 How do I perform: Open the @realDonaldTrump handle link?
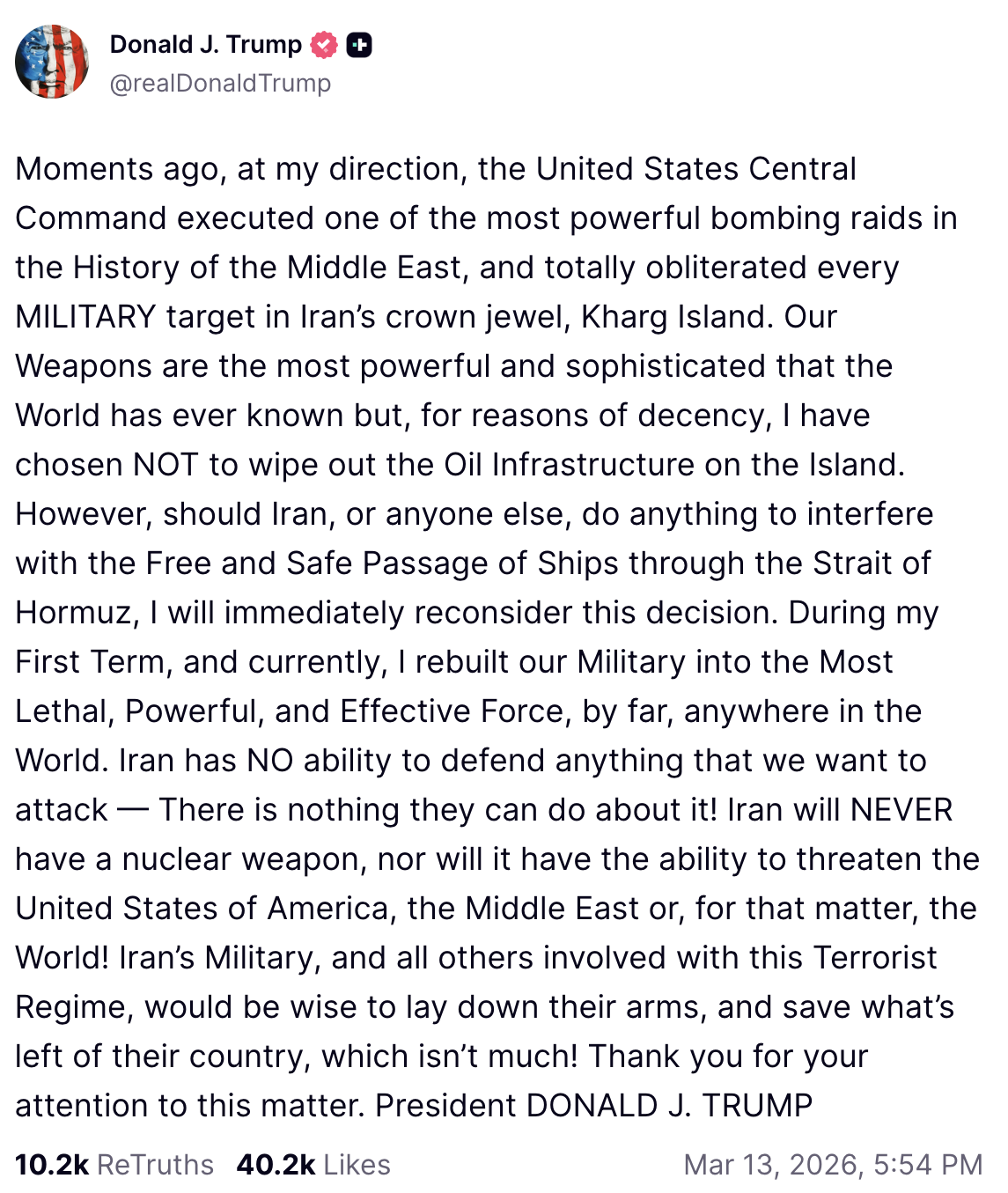point(220,84)
